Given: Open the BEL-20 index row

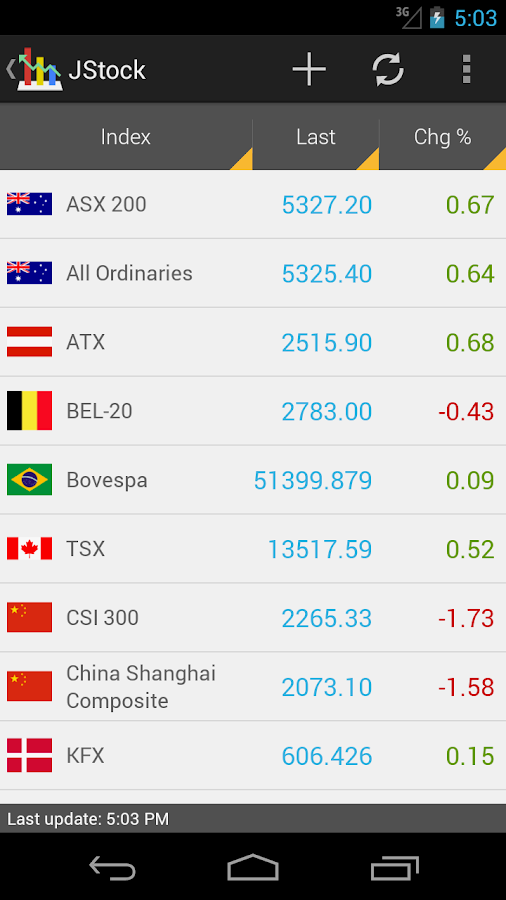Looking at the screenshot, I should 253,411.
